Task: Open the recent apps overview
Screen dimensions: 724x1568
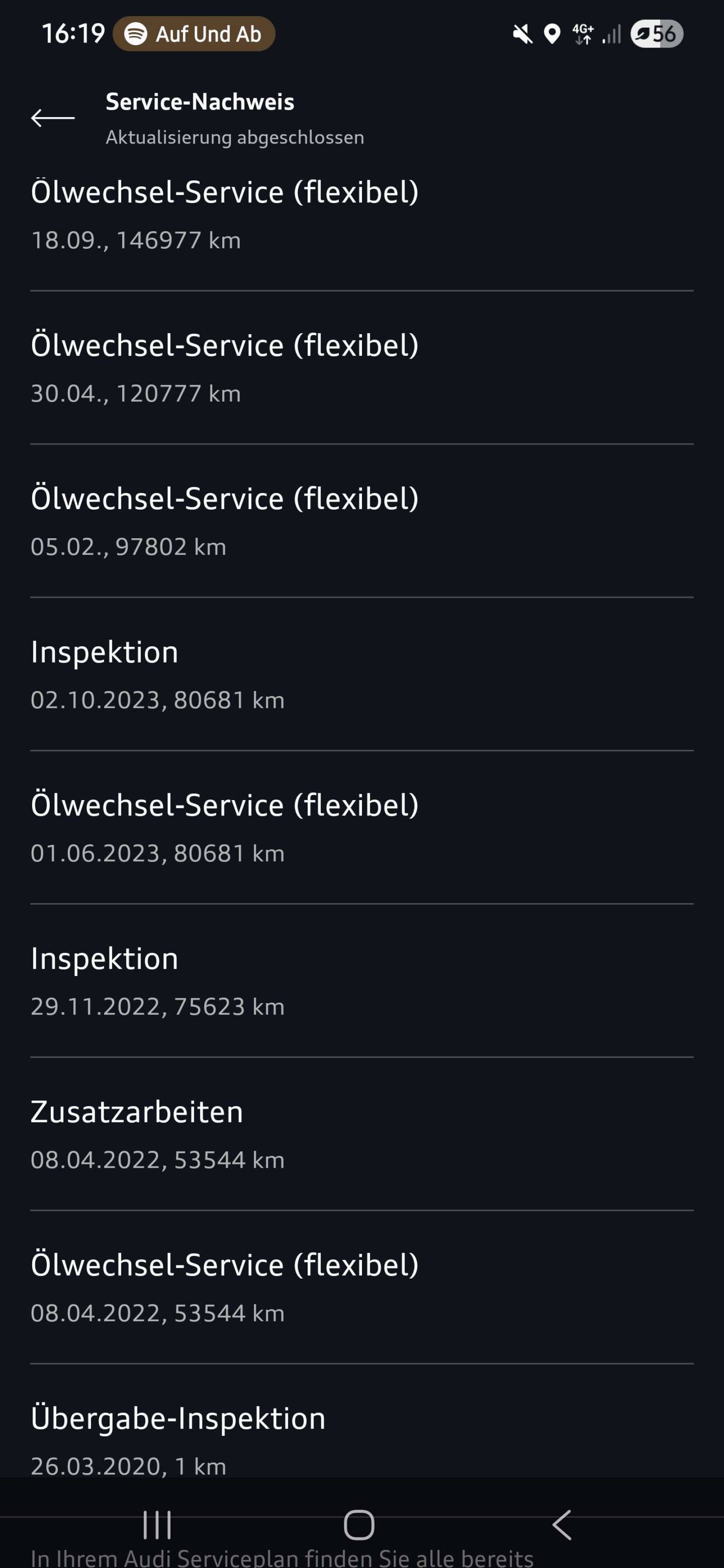Action: [157, 1525]
